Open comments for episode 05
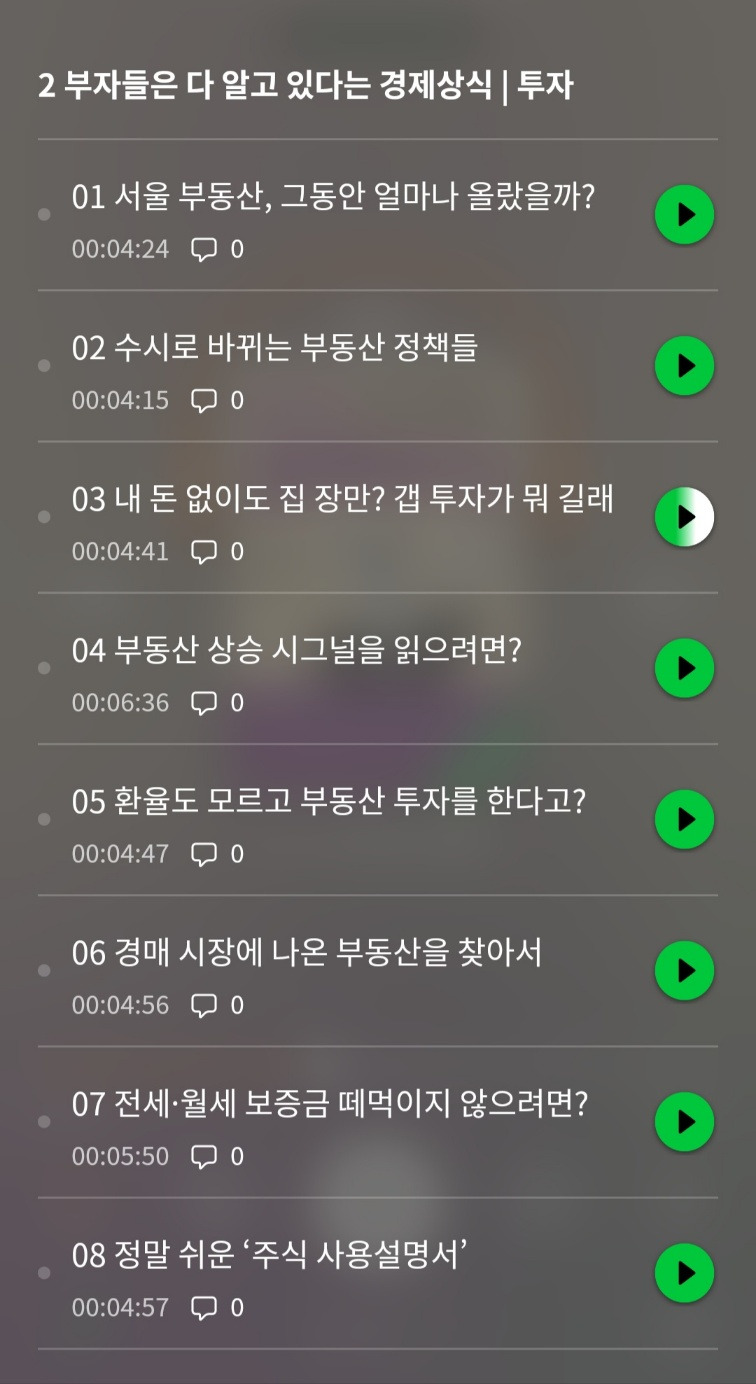This screenshot has height=1384, width=756. (x=212, y=854)
